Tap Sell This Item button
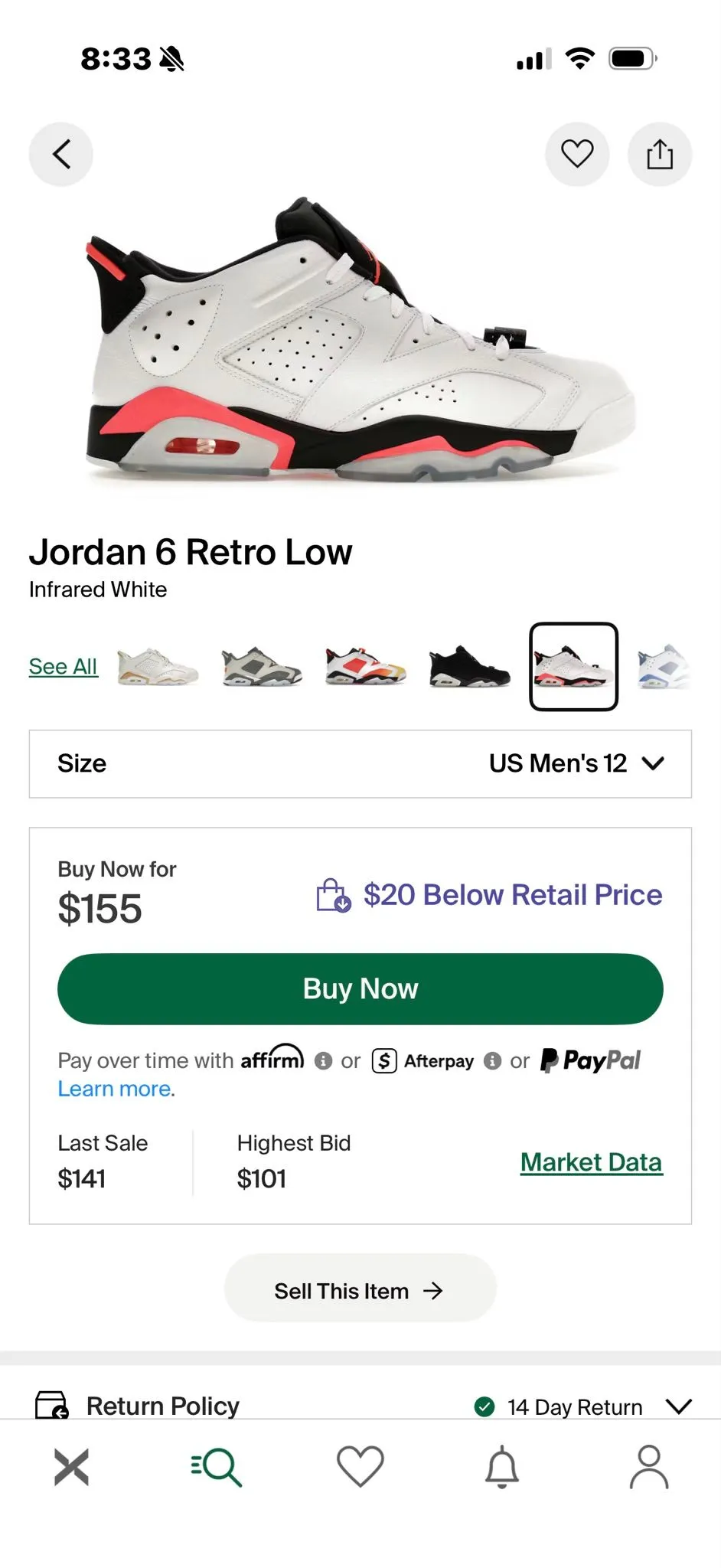The image size is (721, 1568). tap(360, 1291)
